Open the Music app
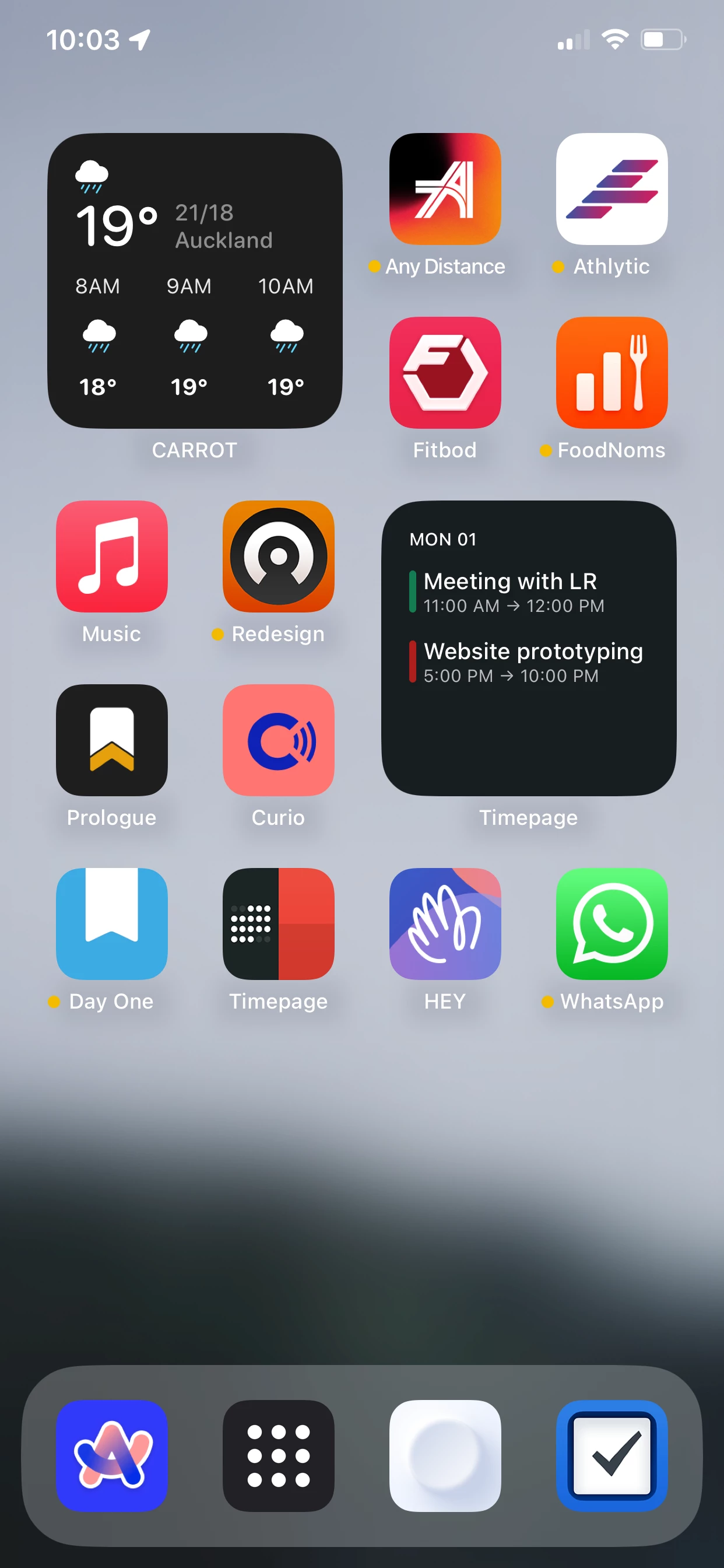The width and height of the screenshot is (724, 1568). [x=112, y=556]
